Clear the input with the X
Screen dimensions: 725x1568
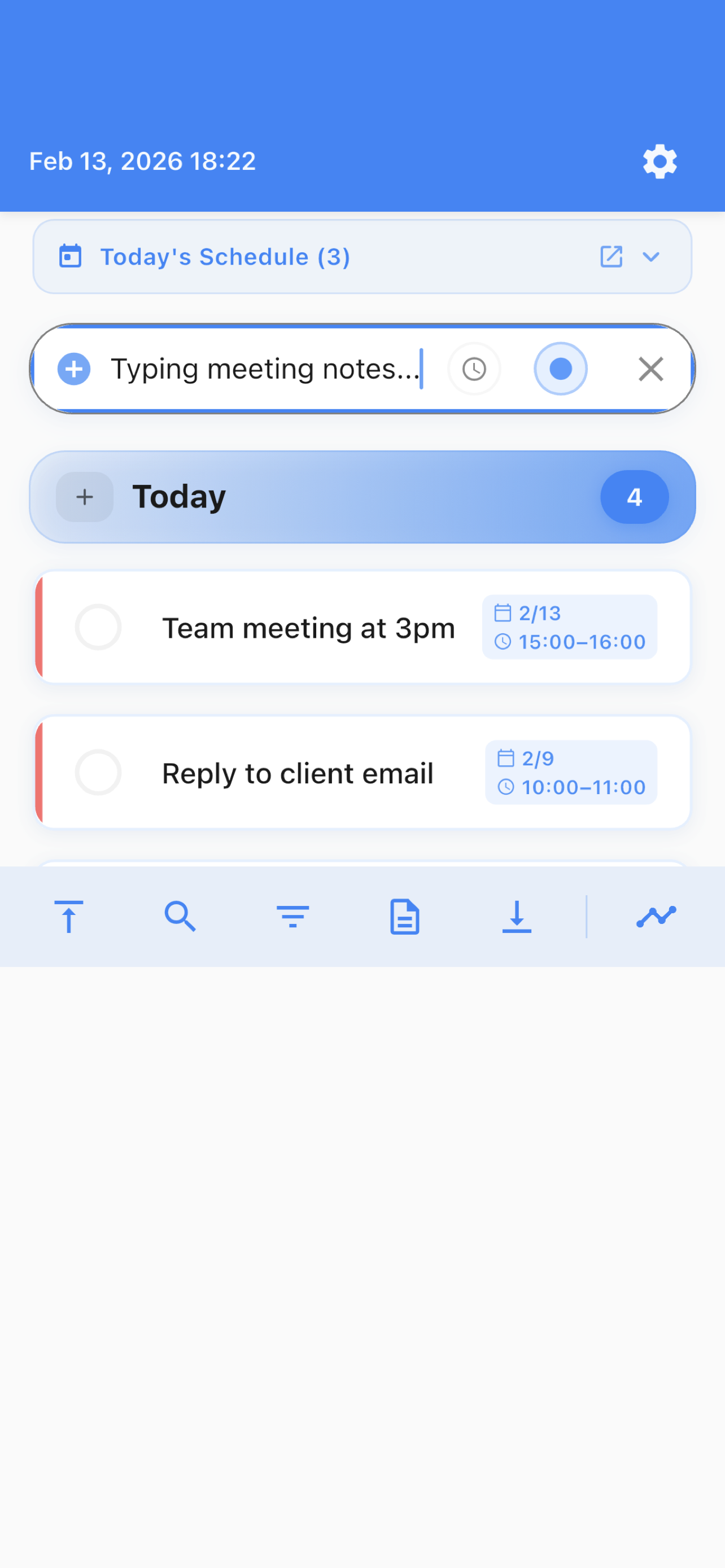point(650,369)
